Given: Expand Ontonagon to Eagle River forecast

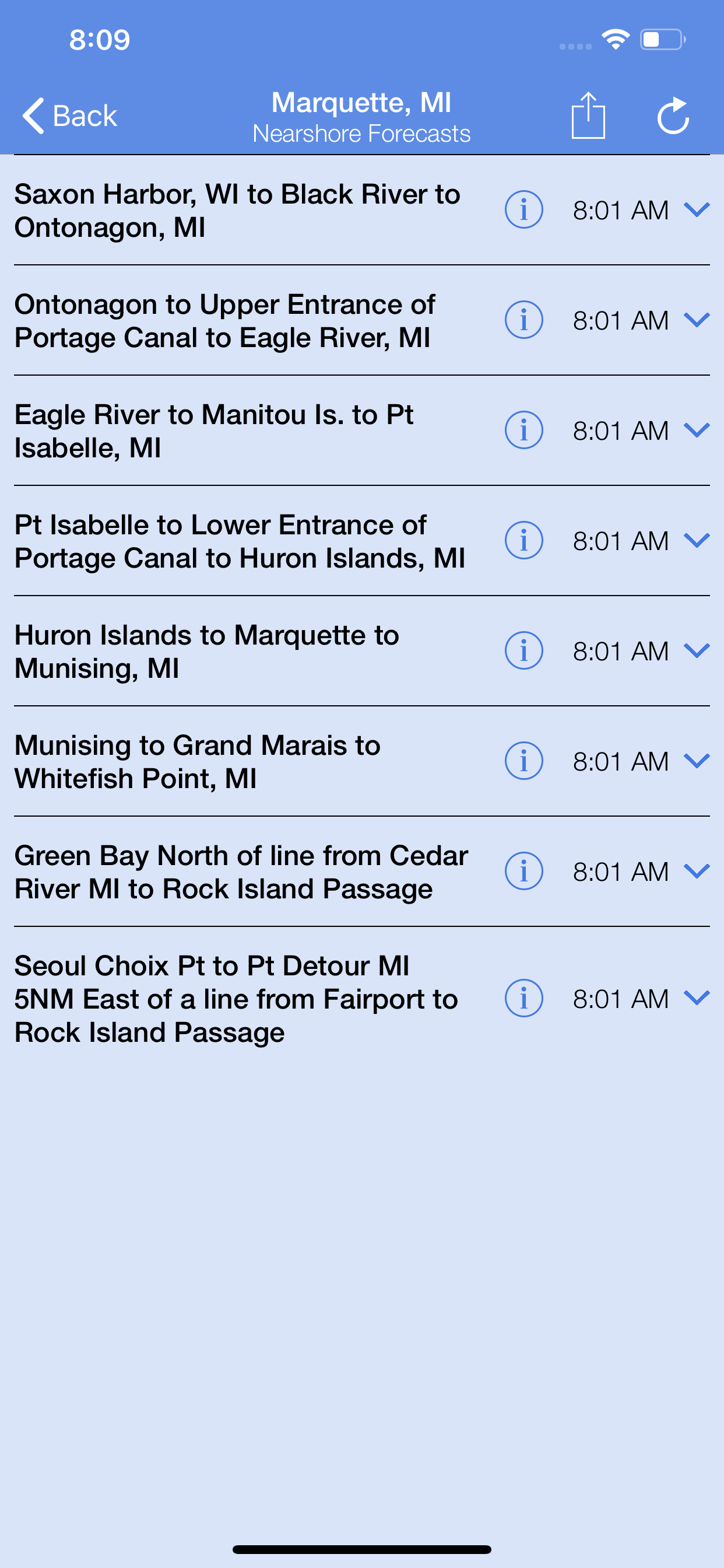Looking at the screenshot, I should [x=697, y=320].
